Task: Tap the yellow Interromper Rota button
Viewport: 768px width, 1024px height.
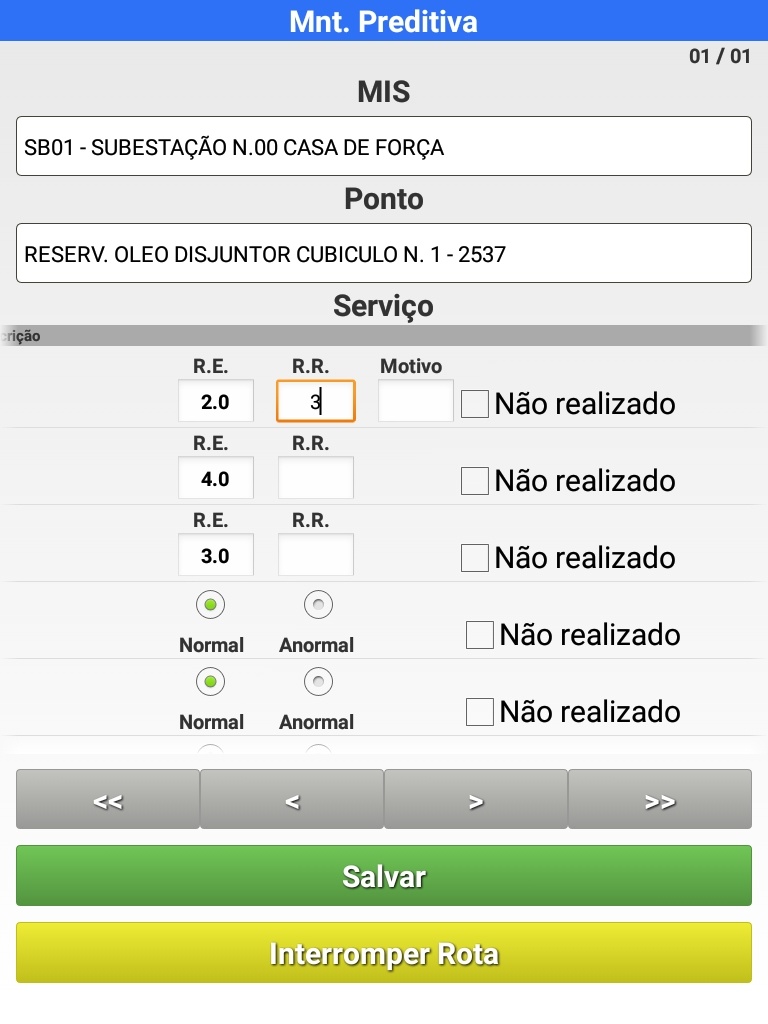Action: click(x=383, y=953)
